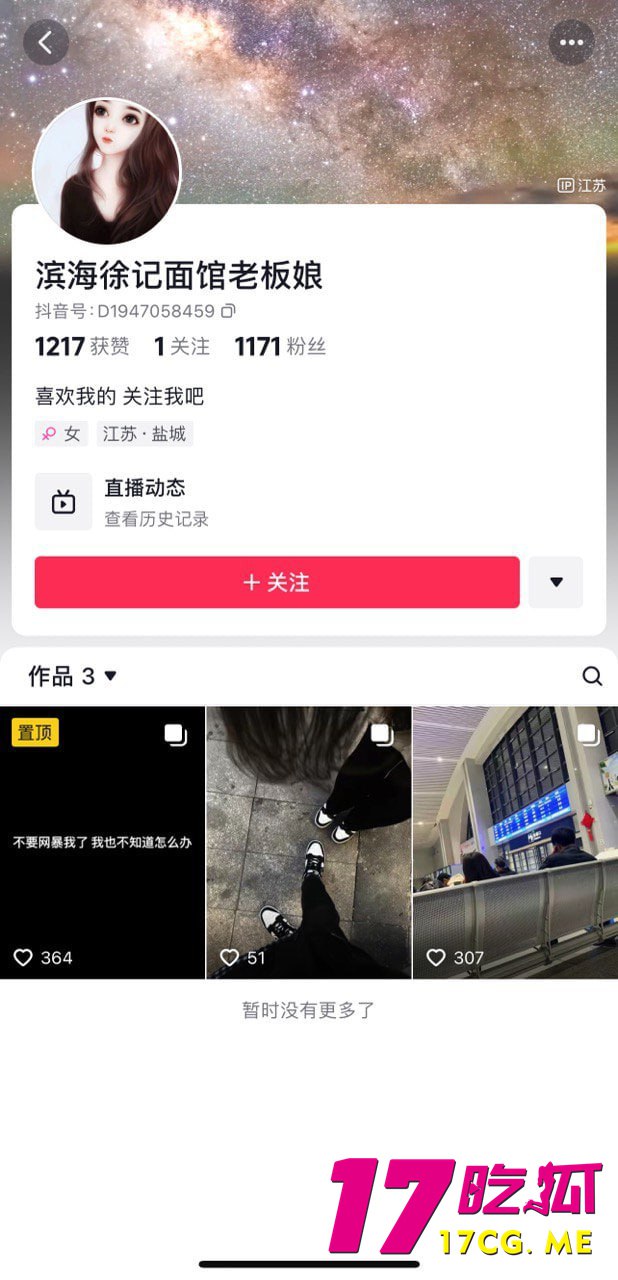View the 1 关注 following list

pyautogui.click(x=182, y=347)
